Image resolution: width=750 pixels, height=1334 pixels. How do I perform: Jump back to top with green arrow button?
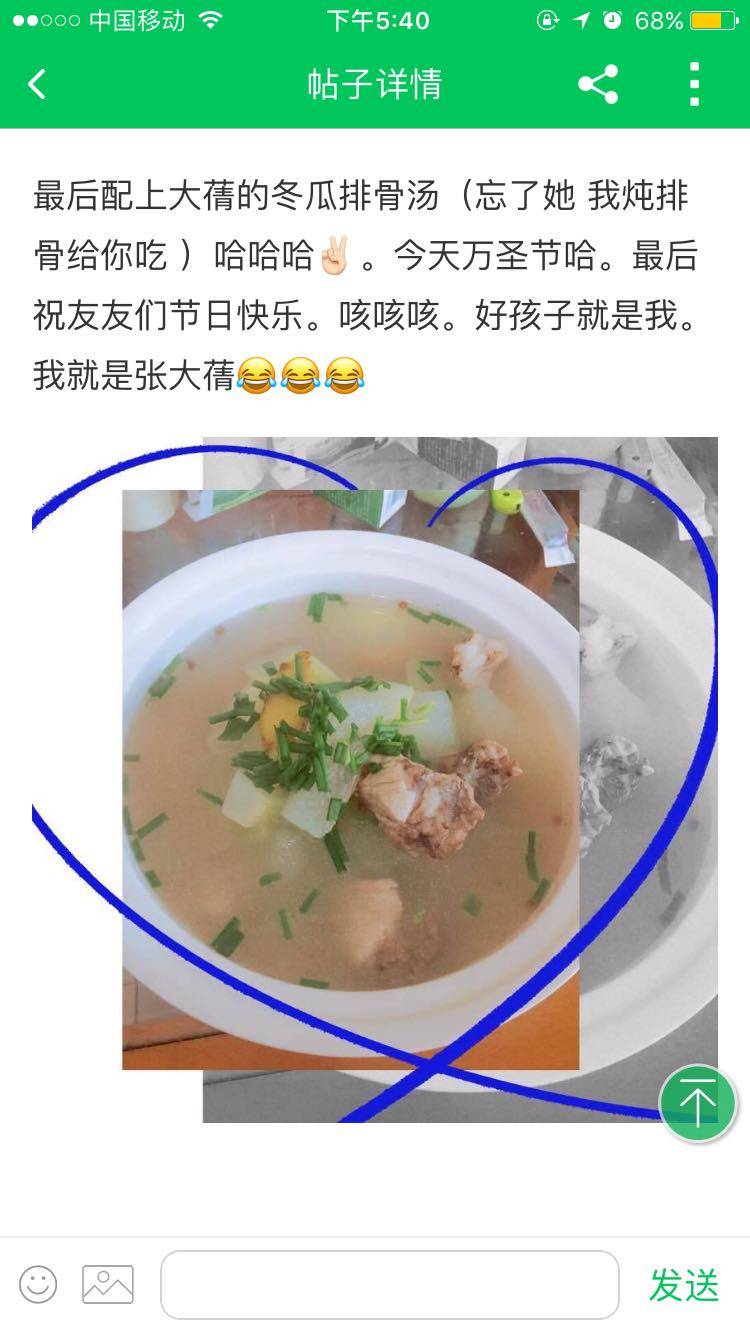click(698, 1103)
